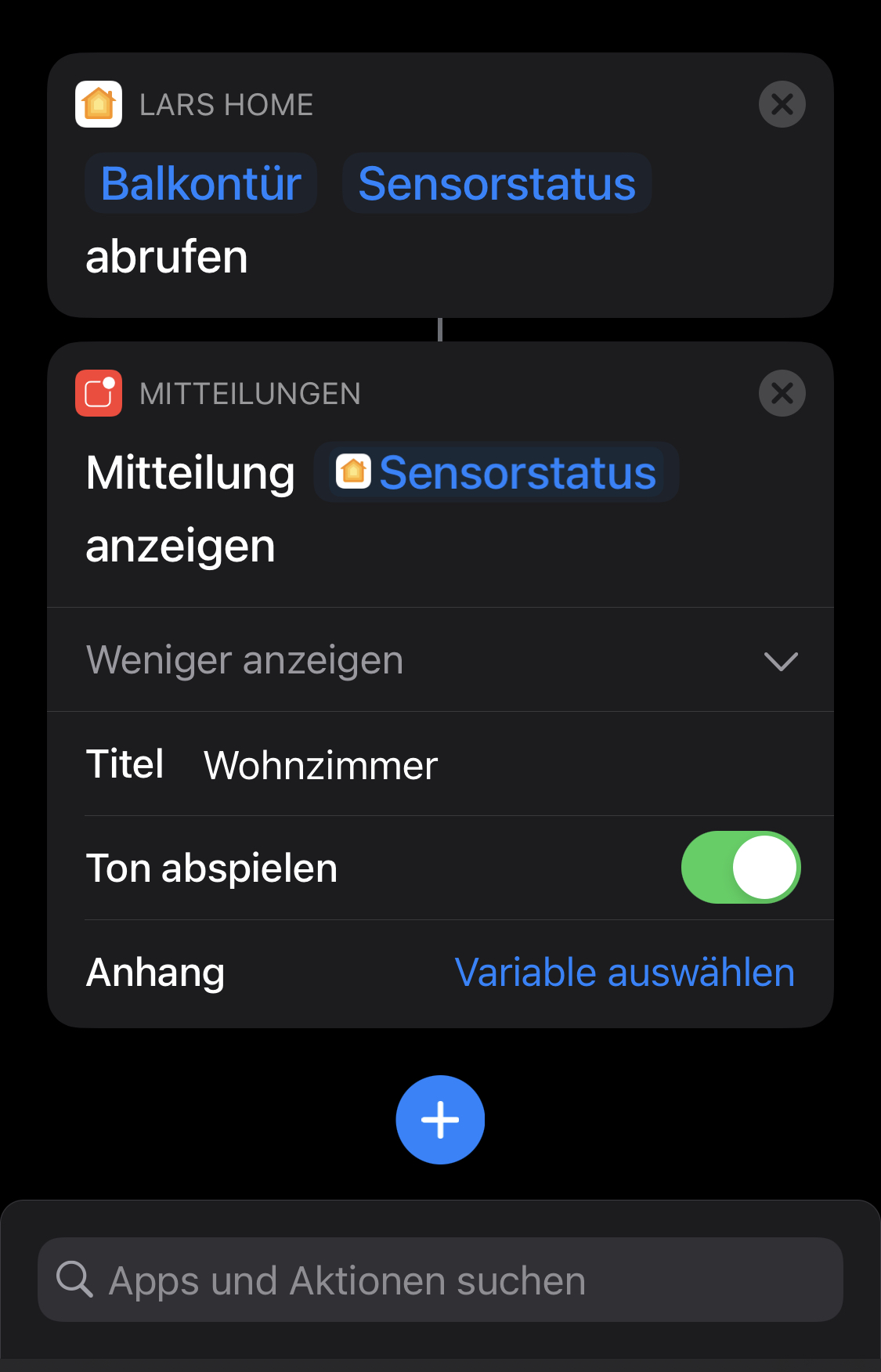881x1372 pixels.
Task: Add a new action with plus button
Action: (x=440, y=1120)
